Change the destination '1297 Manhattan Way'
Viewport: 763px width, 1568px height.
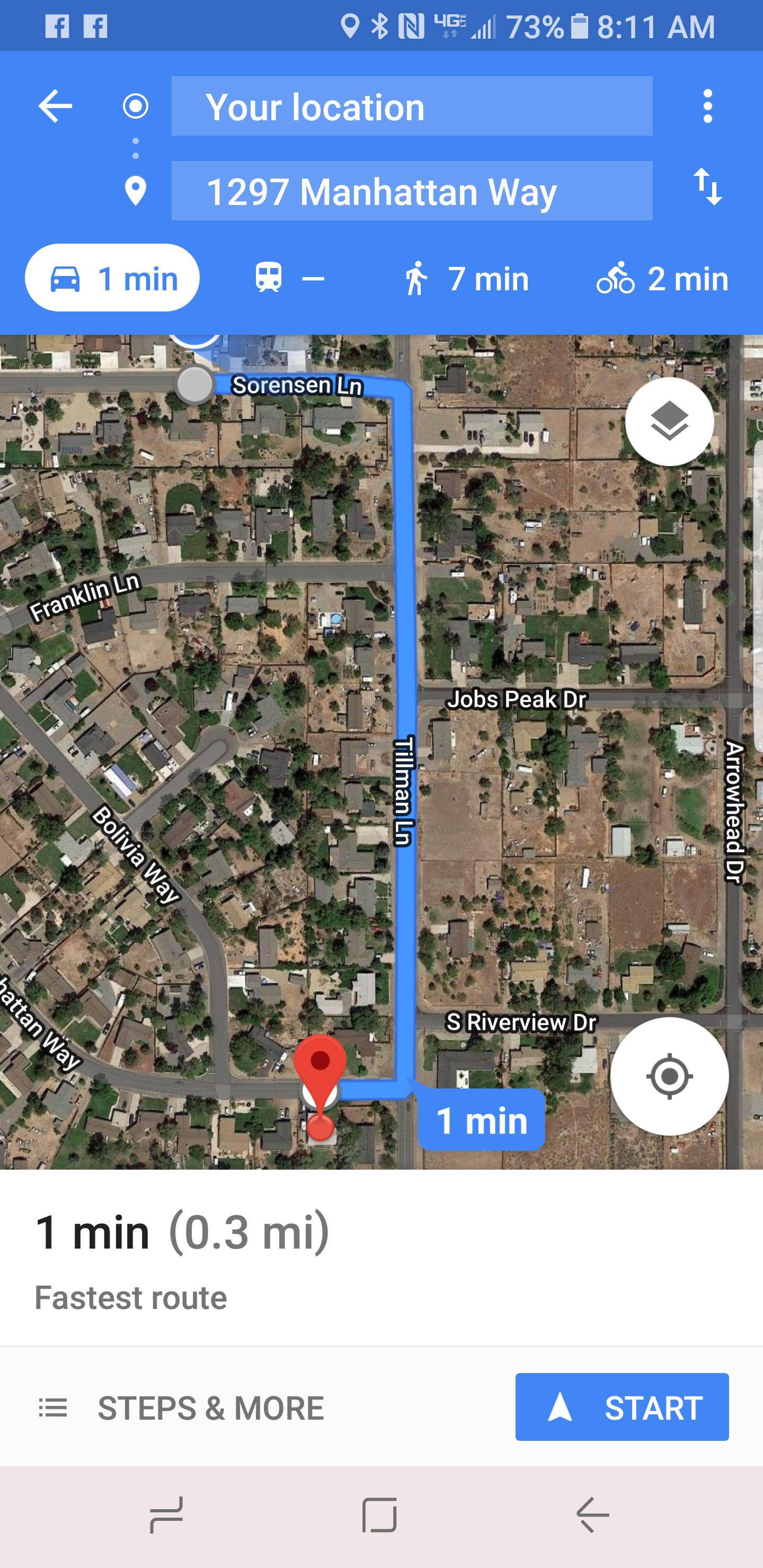click(x=412, y=191)
